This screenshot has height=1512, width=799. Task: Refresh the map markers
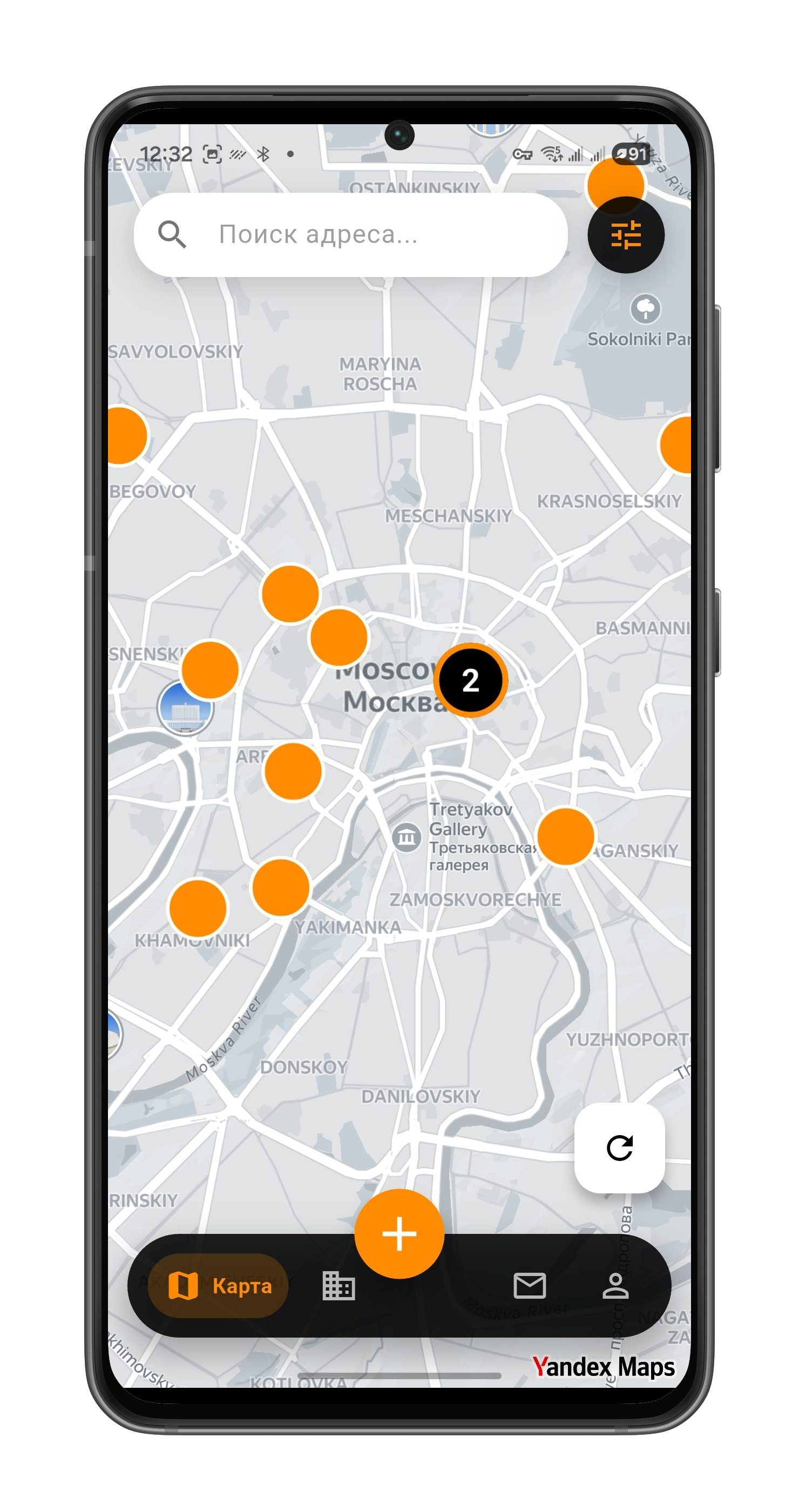pyautogui.click(x=619, y=1148)
